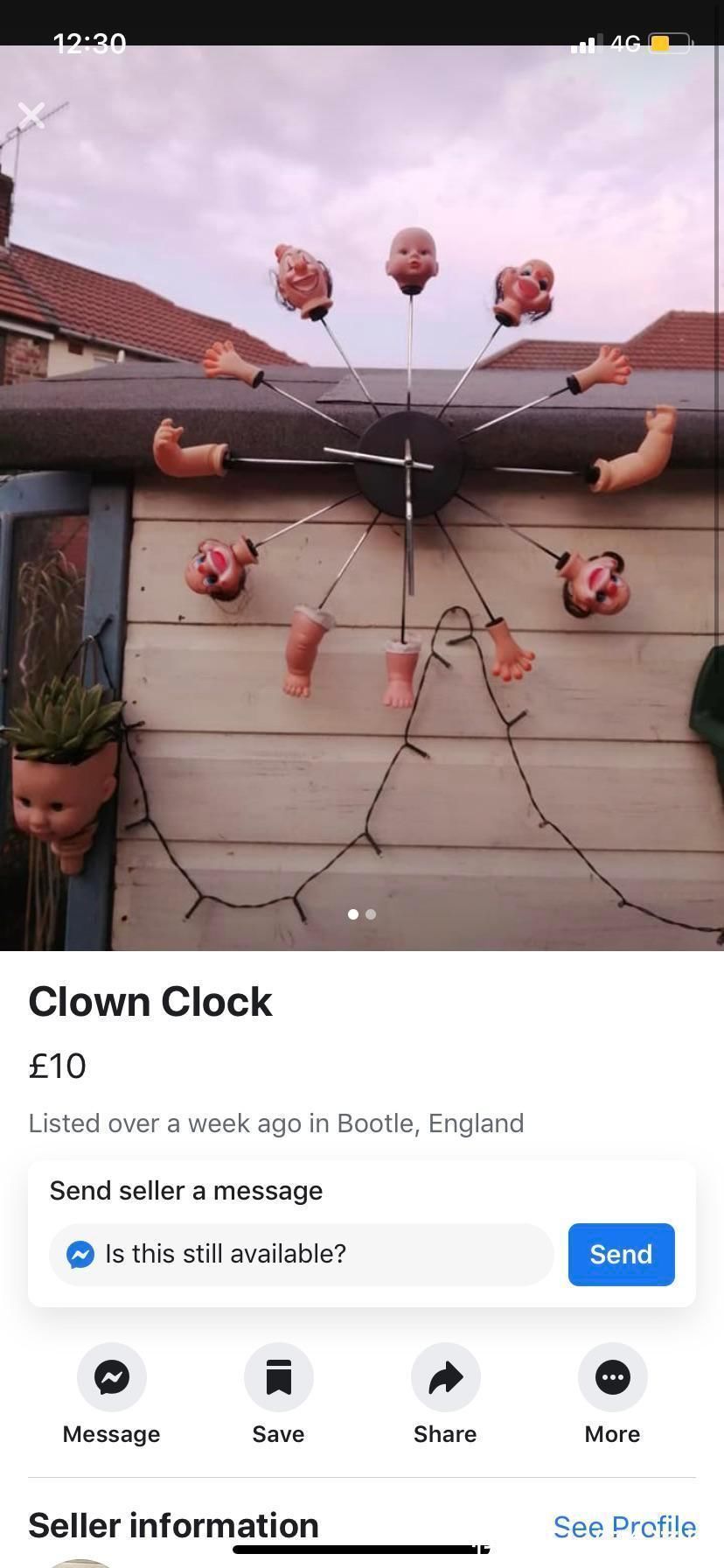Send the message to the seller
Screen dimensions: 724x1568
[621, 1254]
